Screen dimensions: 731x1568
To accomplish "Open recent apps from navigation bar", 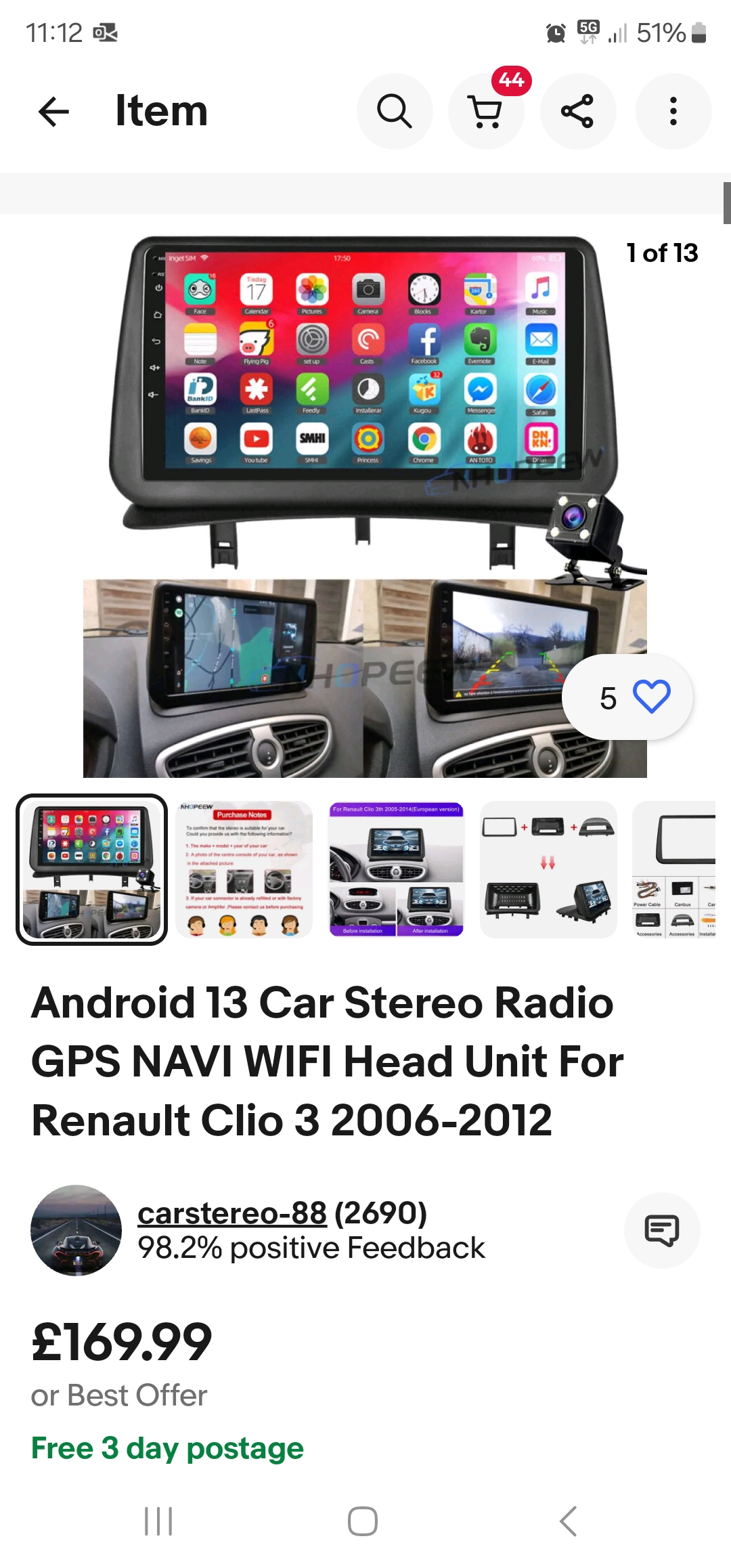I will point(159,1521).
